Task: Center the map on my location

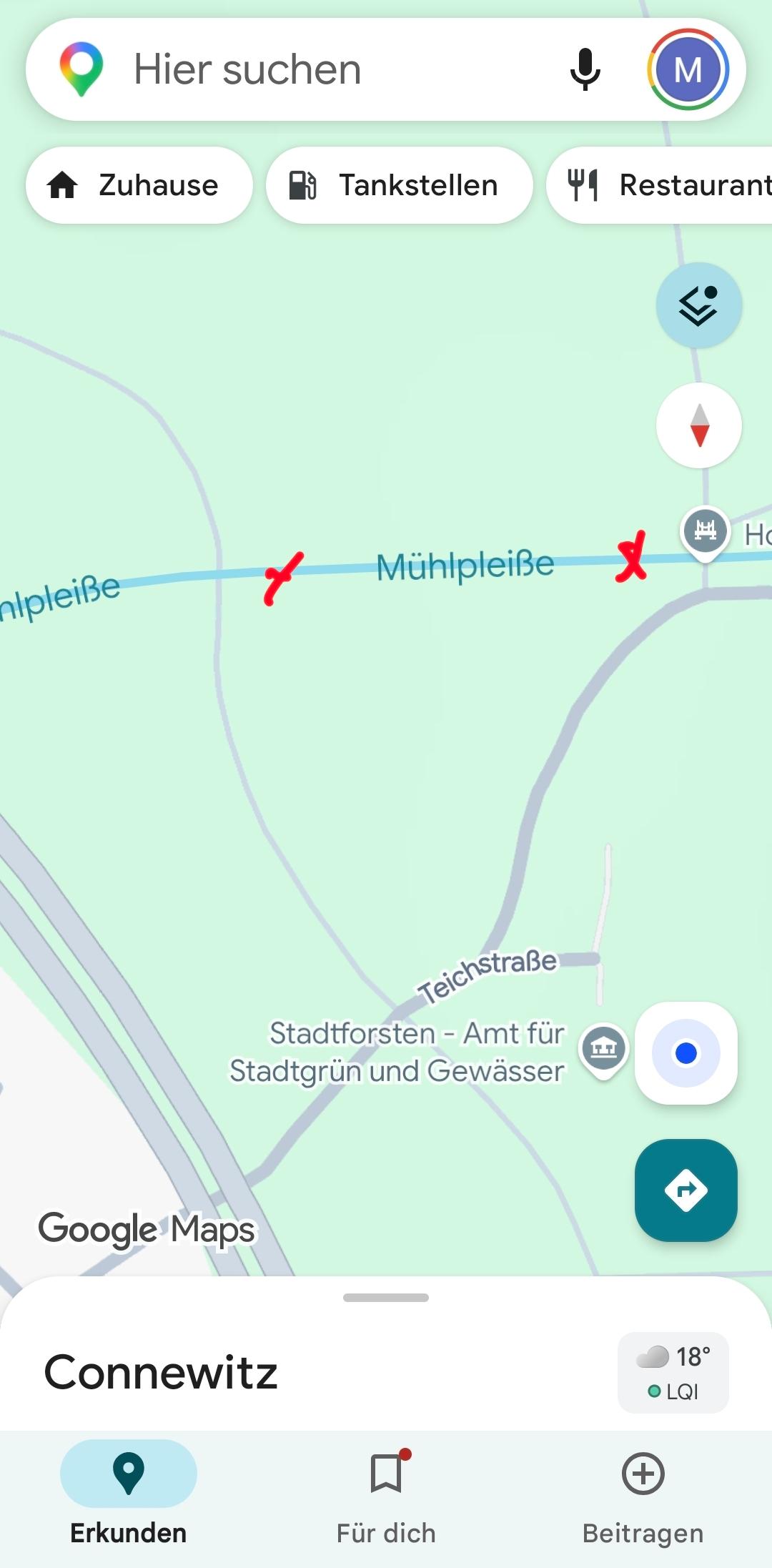Action: pos(686,1053)
